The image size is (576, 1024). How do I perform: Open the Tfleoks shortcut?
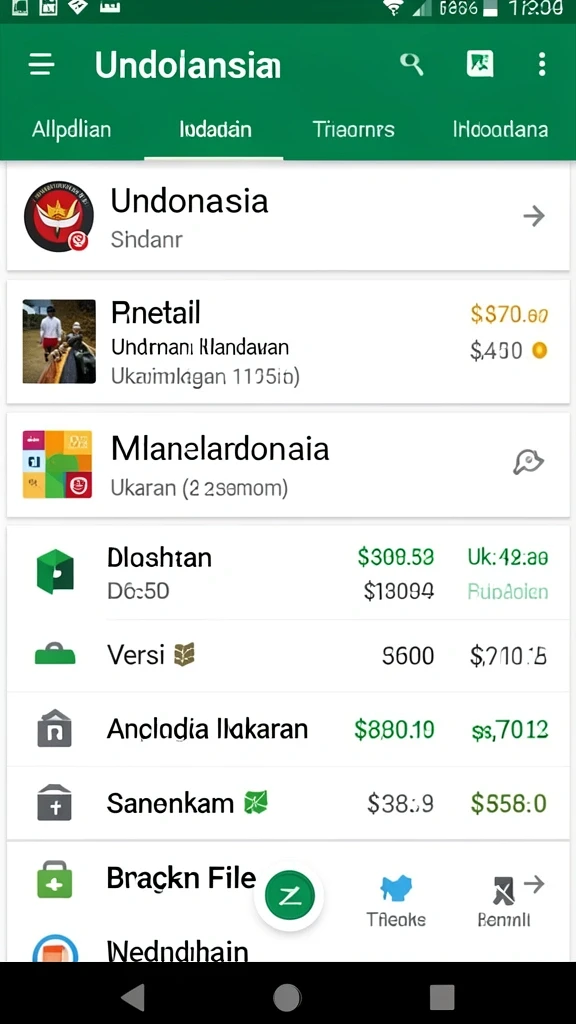click(396, 901)
